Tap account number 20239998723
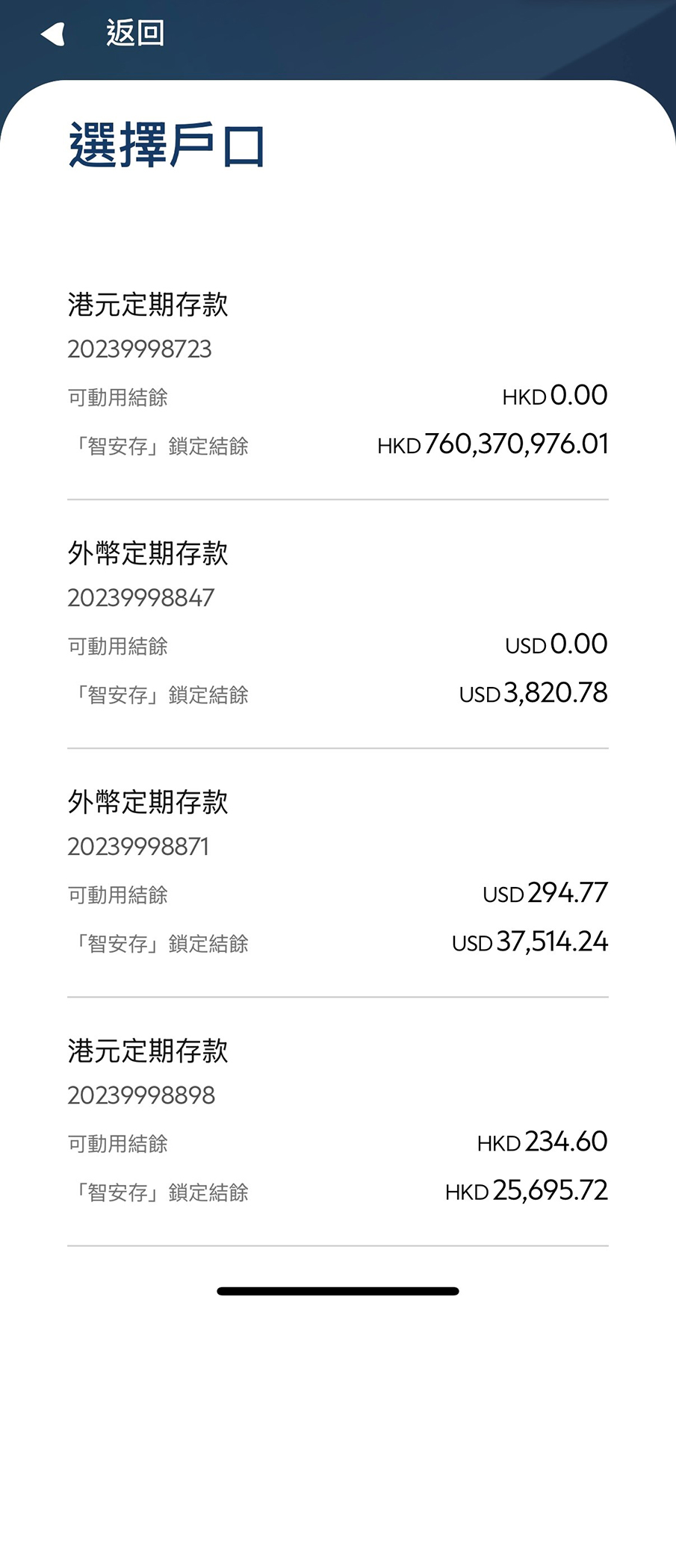Screen dimensions: 676x1568 coord(140,349)
